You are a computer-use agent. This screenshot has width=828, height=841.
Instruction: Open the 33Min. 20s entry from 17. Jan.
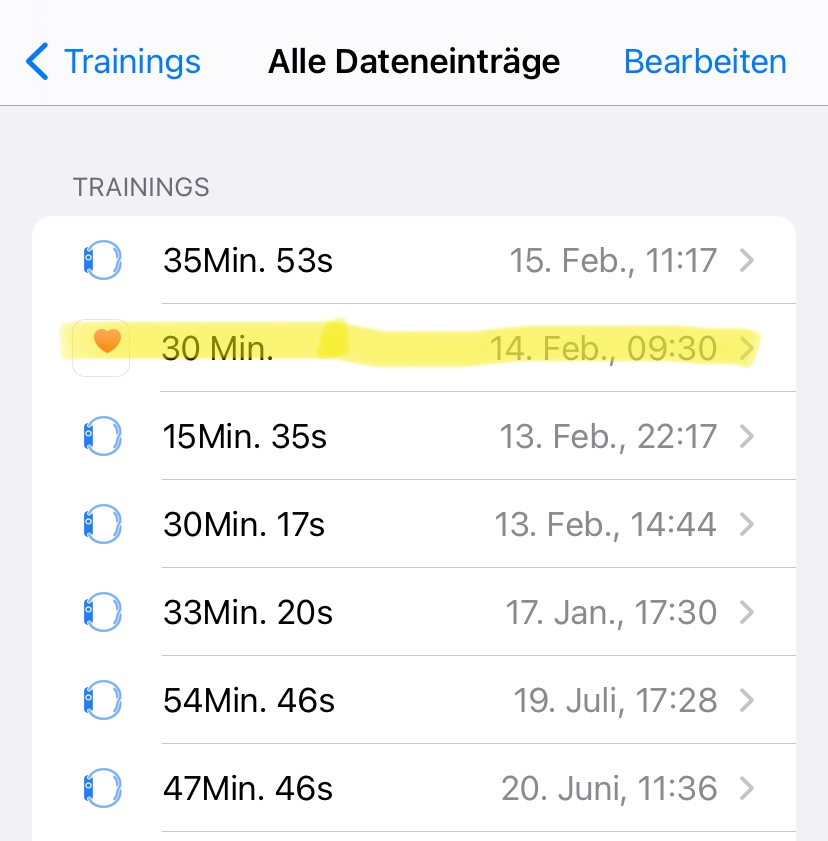click(414, 612)
